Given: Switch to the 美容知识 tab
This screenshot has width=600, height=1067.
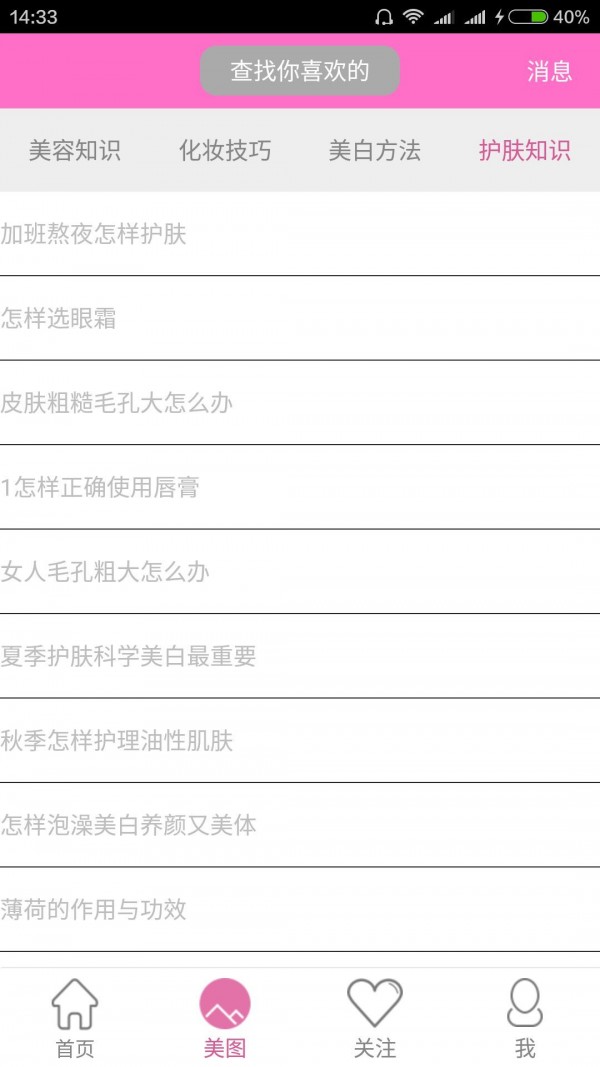Looking at the screenshot, I should point(75,151).
